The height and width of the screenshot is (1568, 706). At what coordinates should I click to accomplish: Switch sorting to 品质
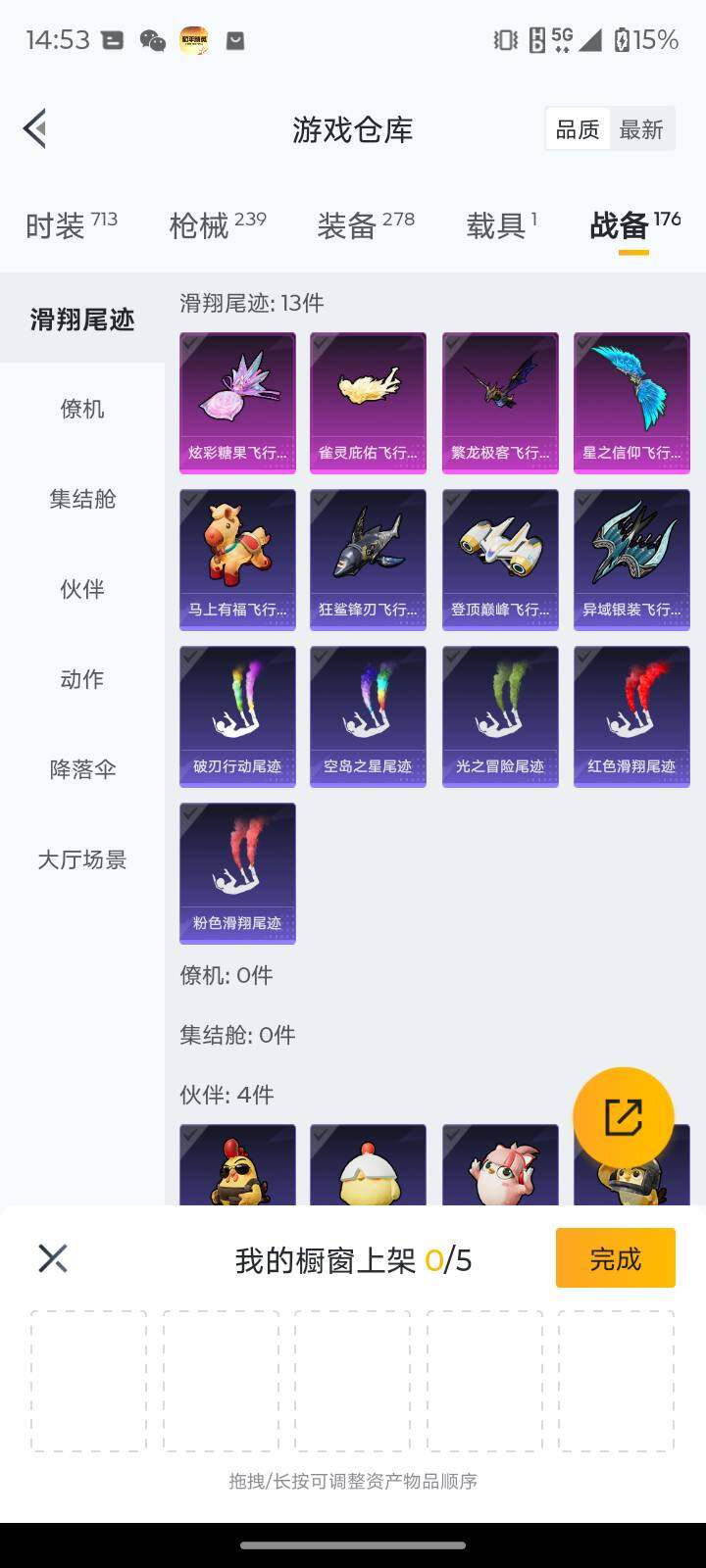click(x=578, y=128)
